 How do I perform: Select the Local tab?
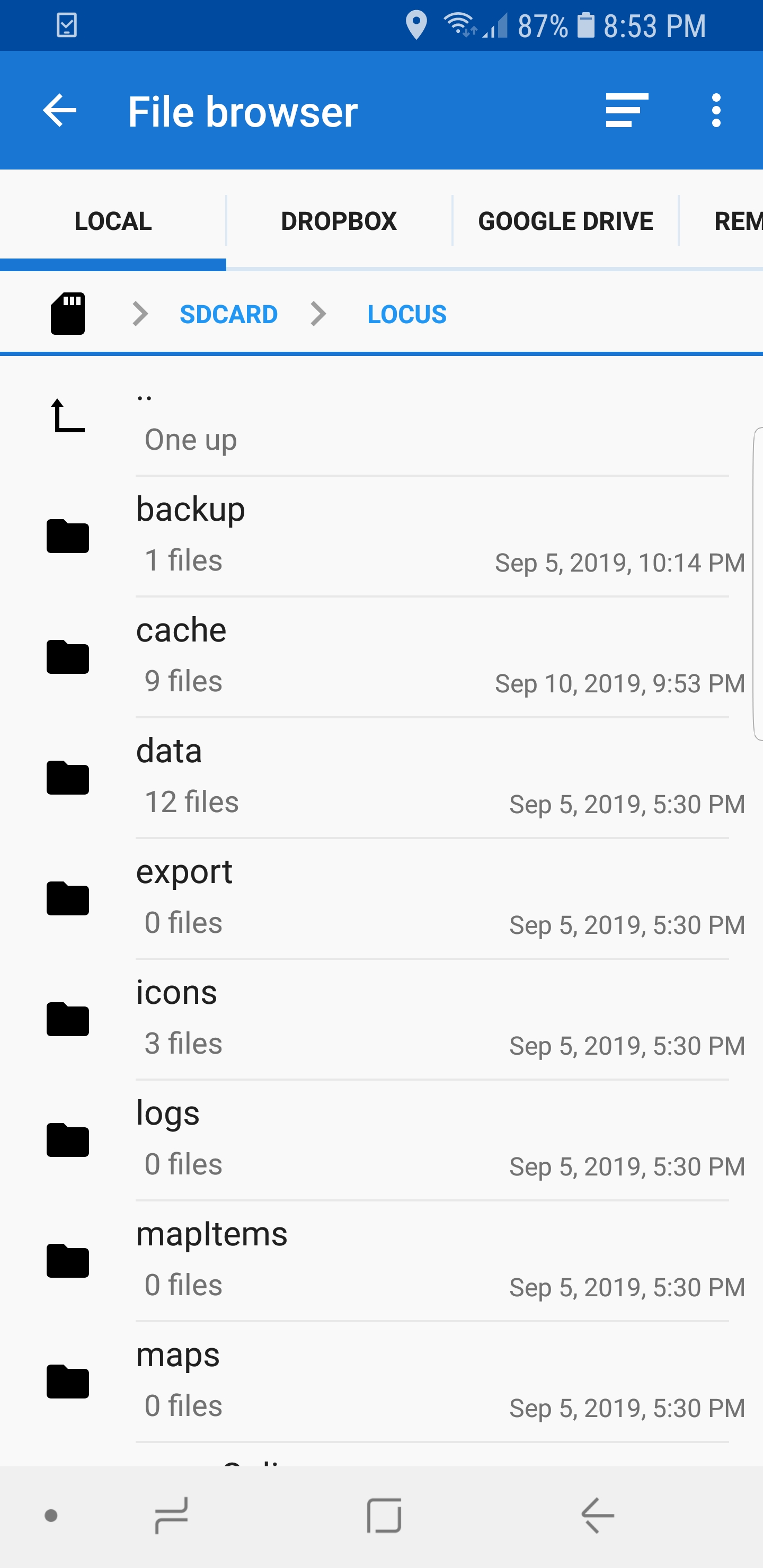113,221
